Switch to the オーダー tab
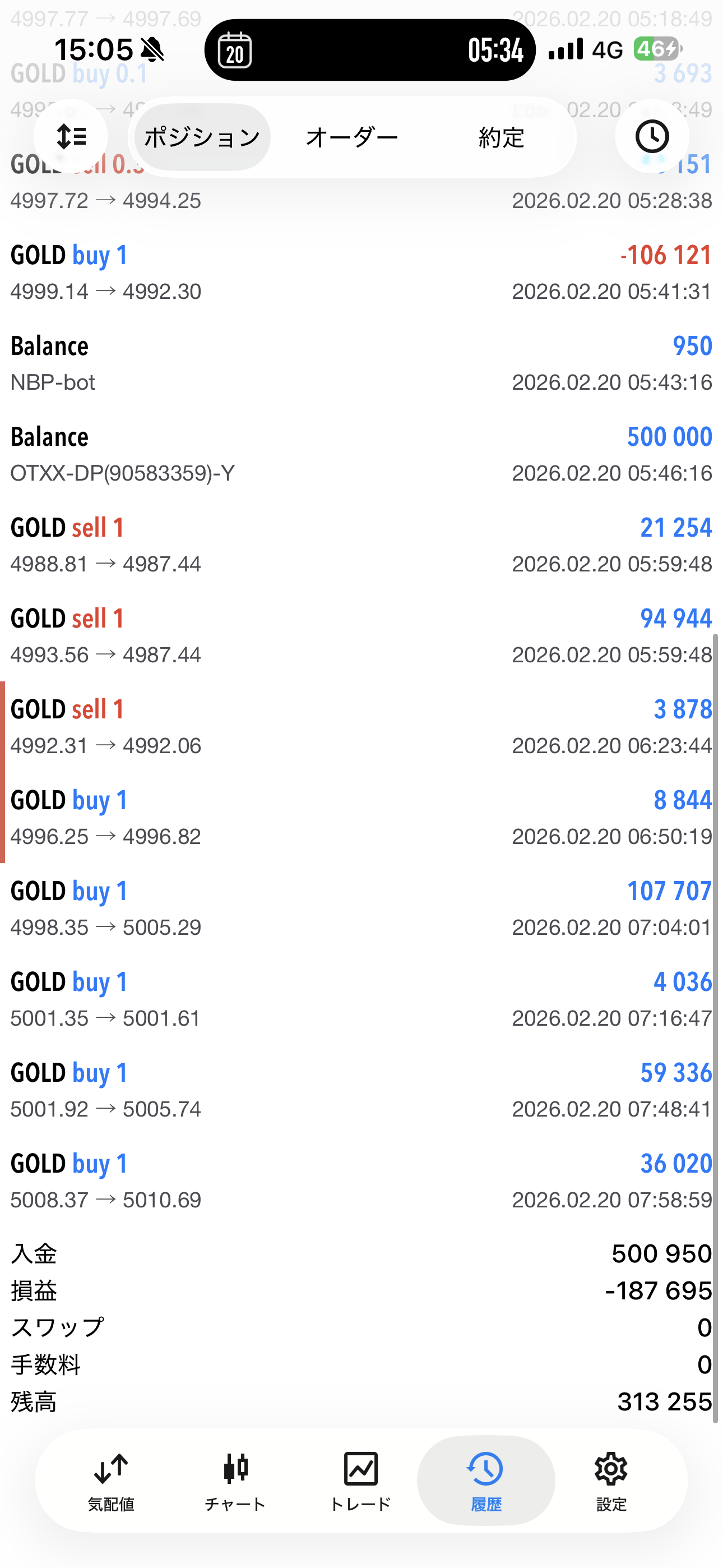Screen dimensions: 723x1568 pos(352,137)
